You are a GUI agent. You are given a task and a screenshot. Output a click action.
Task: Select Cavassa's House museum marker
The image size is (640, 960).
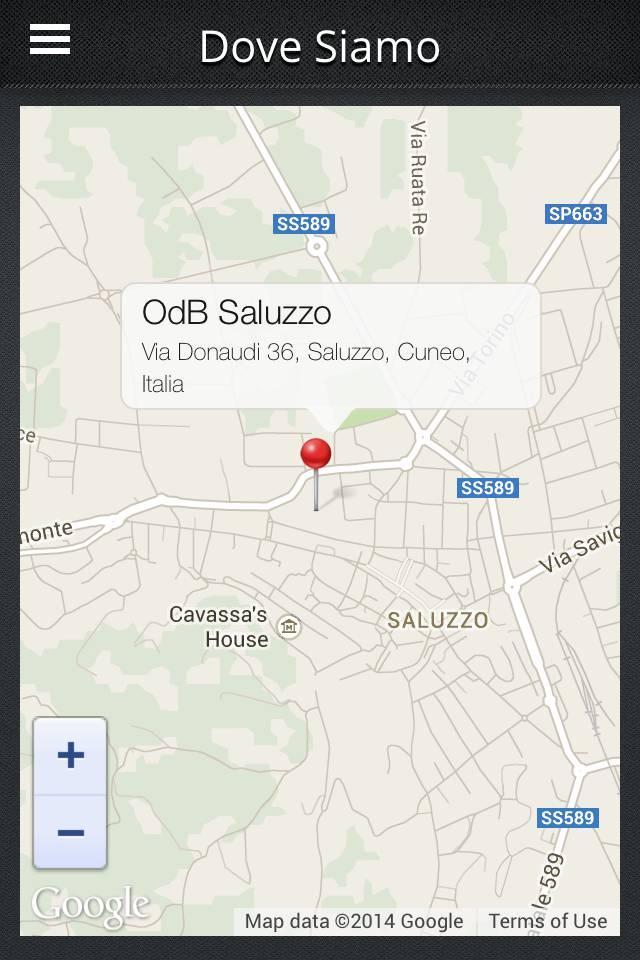coord(290,627)
